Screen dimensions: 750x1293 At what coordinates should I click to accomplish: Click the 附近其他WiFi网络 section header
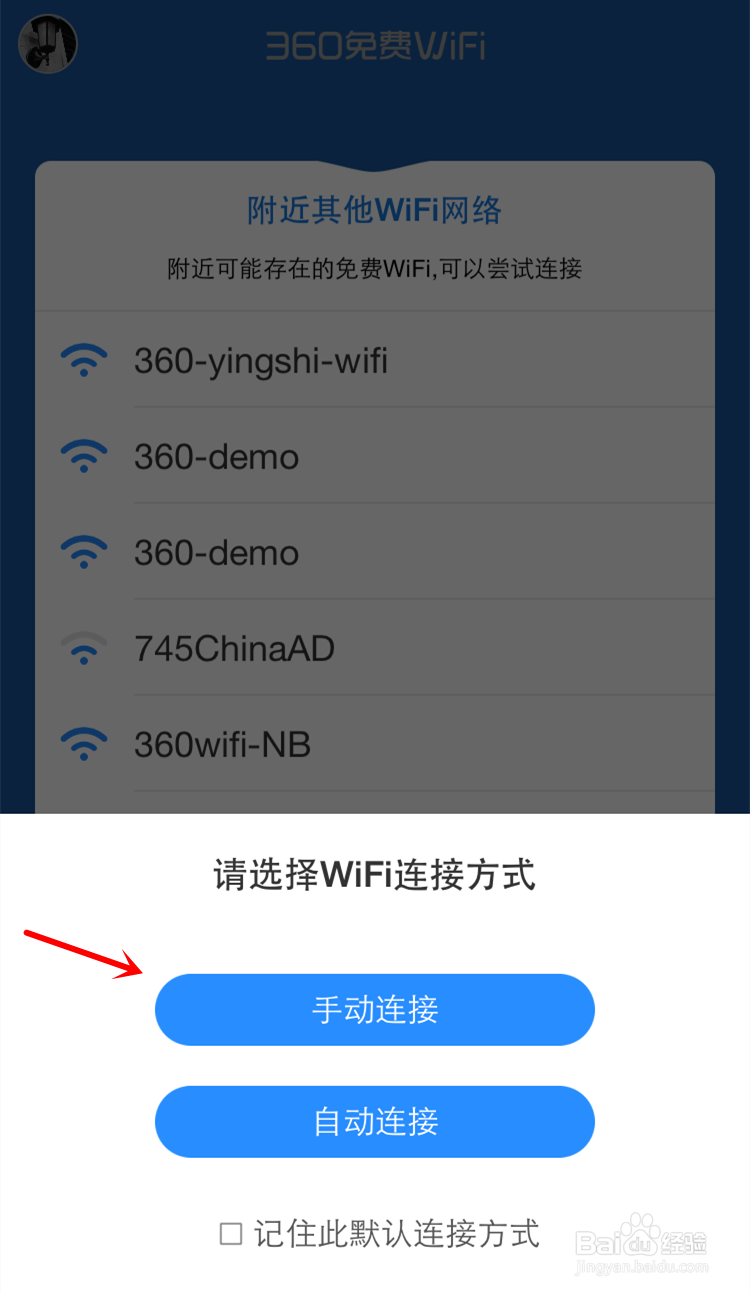point(375,211)
